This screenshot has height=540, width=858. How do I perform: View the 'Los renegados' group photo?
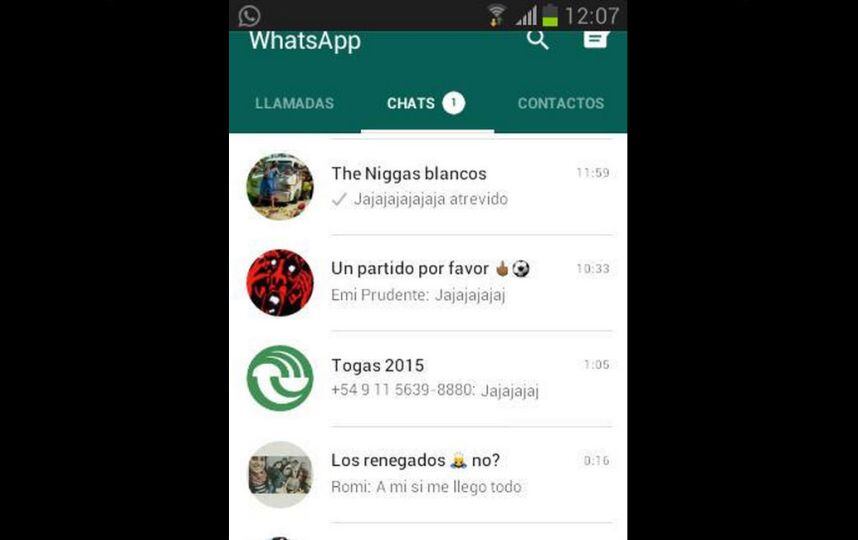(280, 474)
